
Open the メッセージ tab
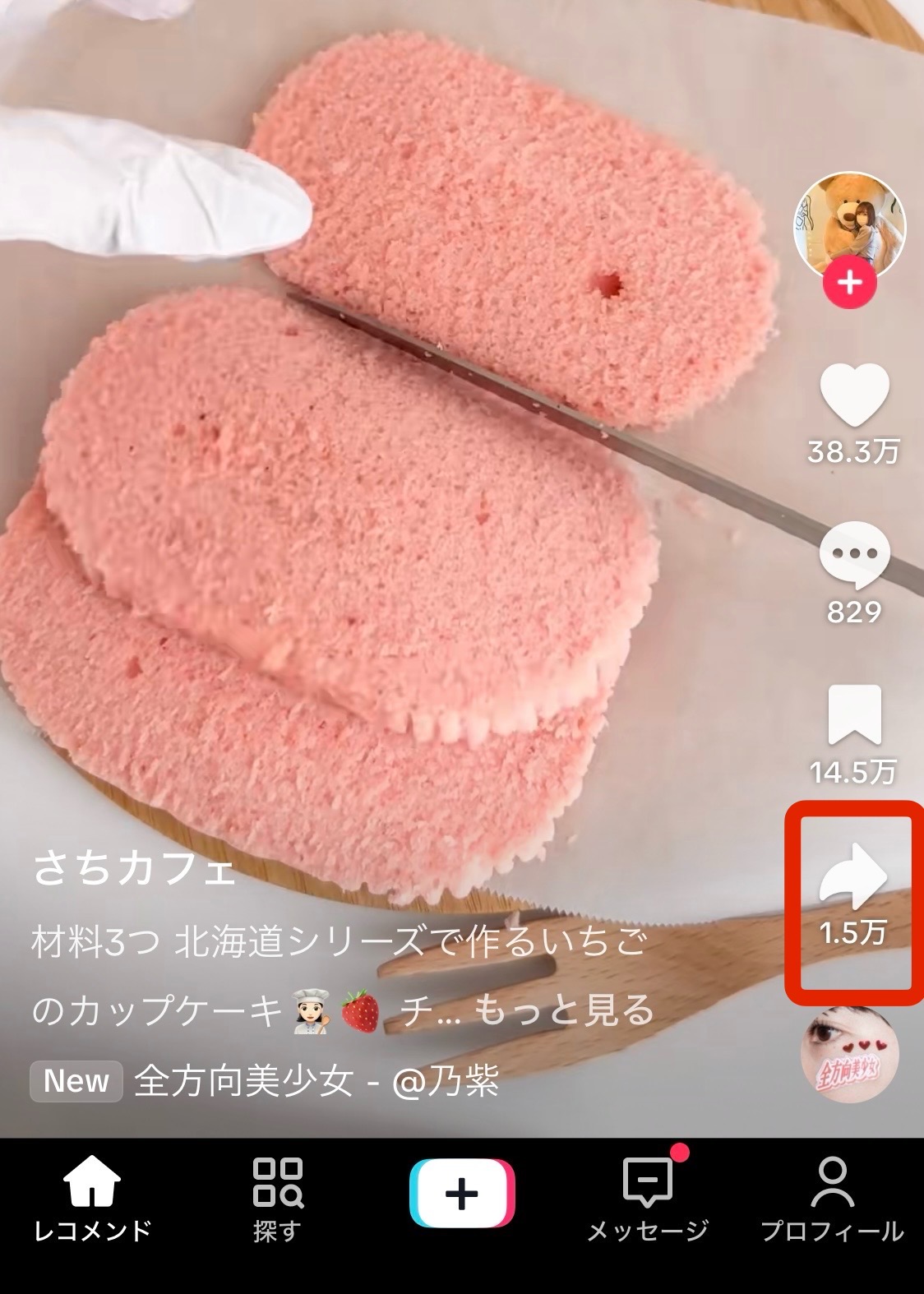click(648, 1197)
